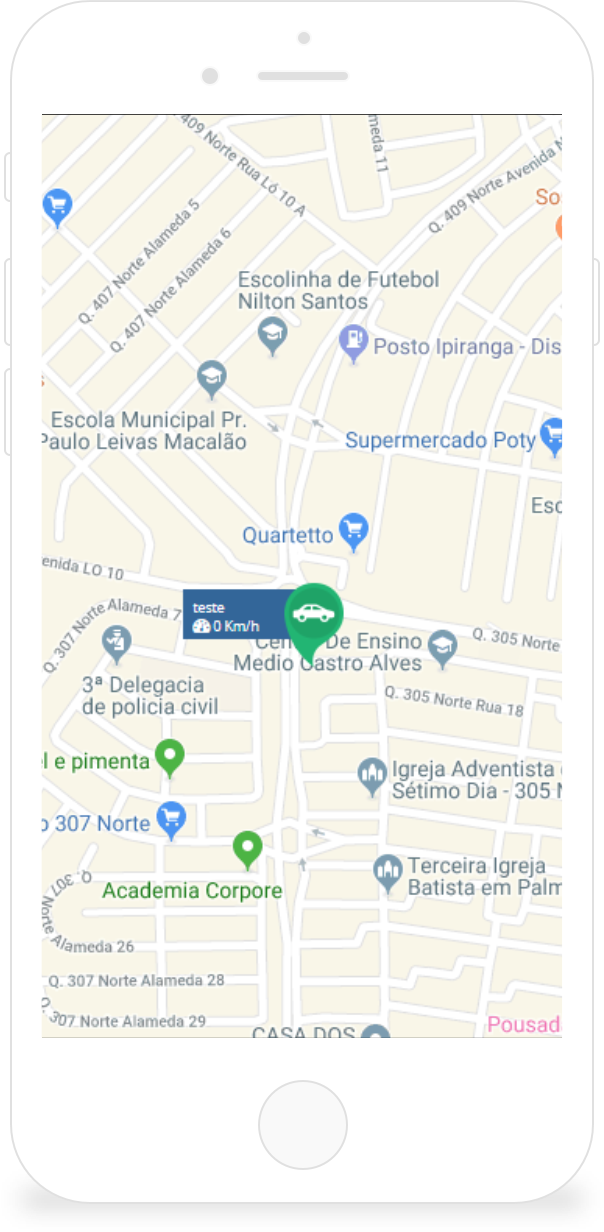The height and width of the screenshot is (1232, 604).
Task: Tap the 3ª Delegacia de policia civil pin
Action: (x=117, y=643)
